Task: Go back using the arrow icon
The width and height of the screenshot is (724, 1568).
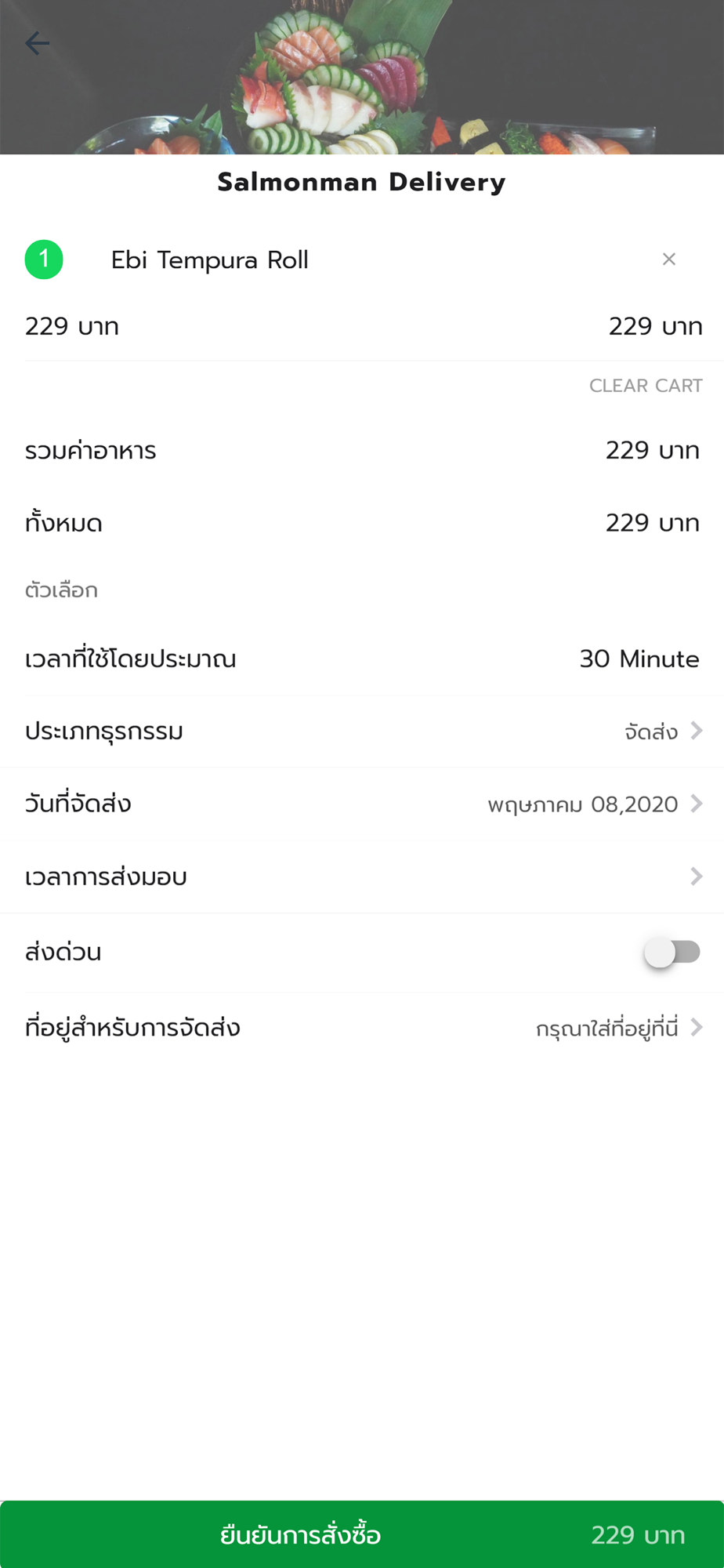Action: (x=38, y=43)
